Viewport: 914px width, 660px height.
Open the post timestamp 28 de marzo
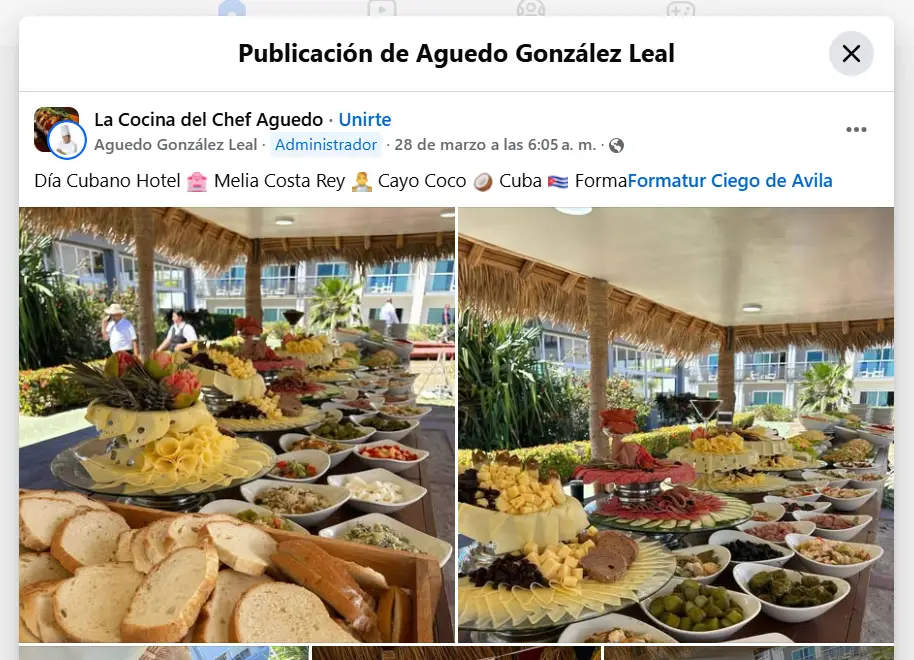pyautogui.click(x=495, y=145)
